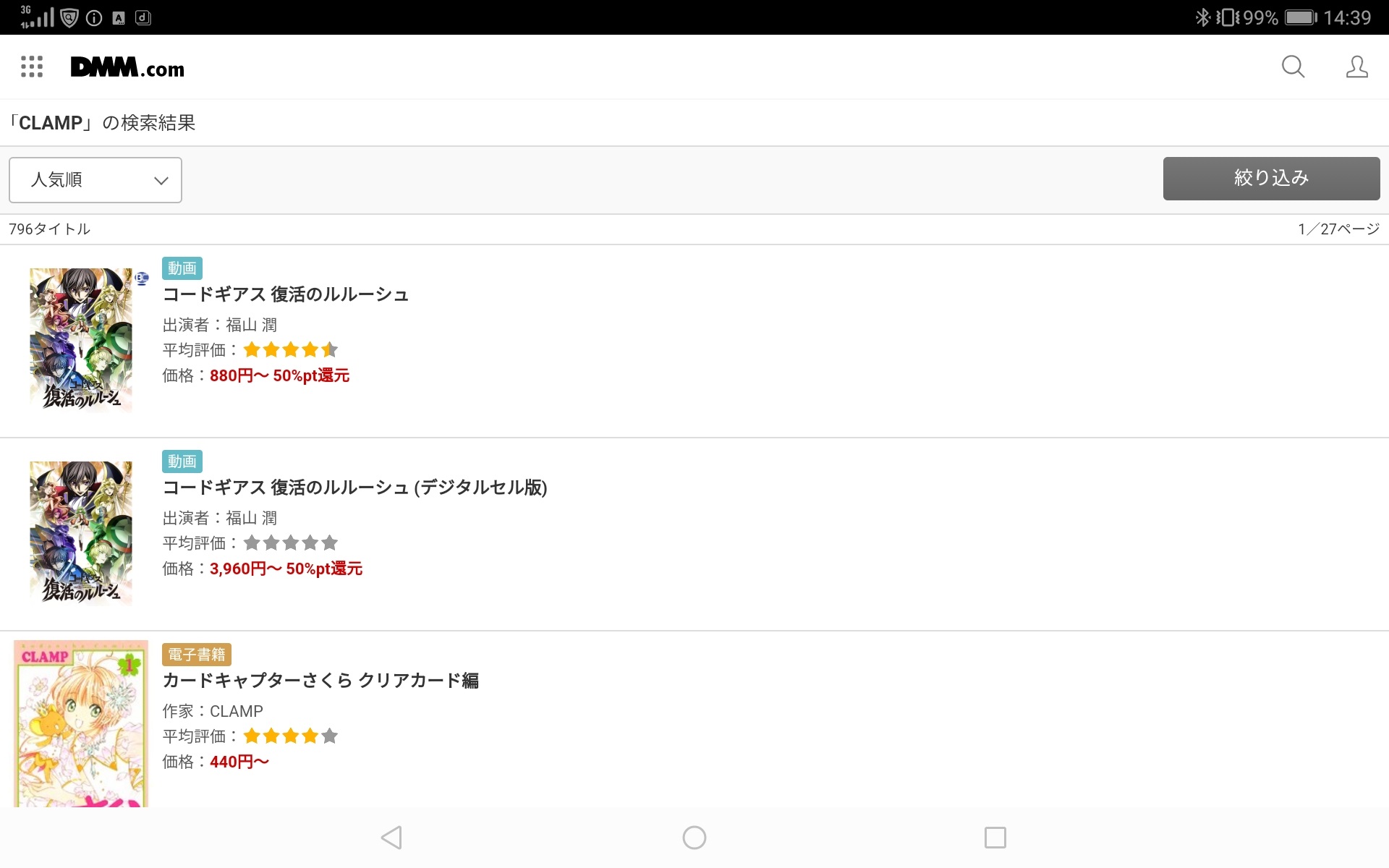Open the account profile icon
The height and width of the screenshot is (868, 1389).
tap(1356, 67)
